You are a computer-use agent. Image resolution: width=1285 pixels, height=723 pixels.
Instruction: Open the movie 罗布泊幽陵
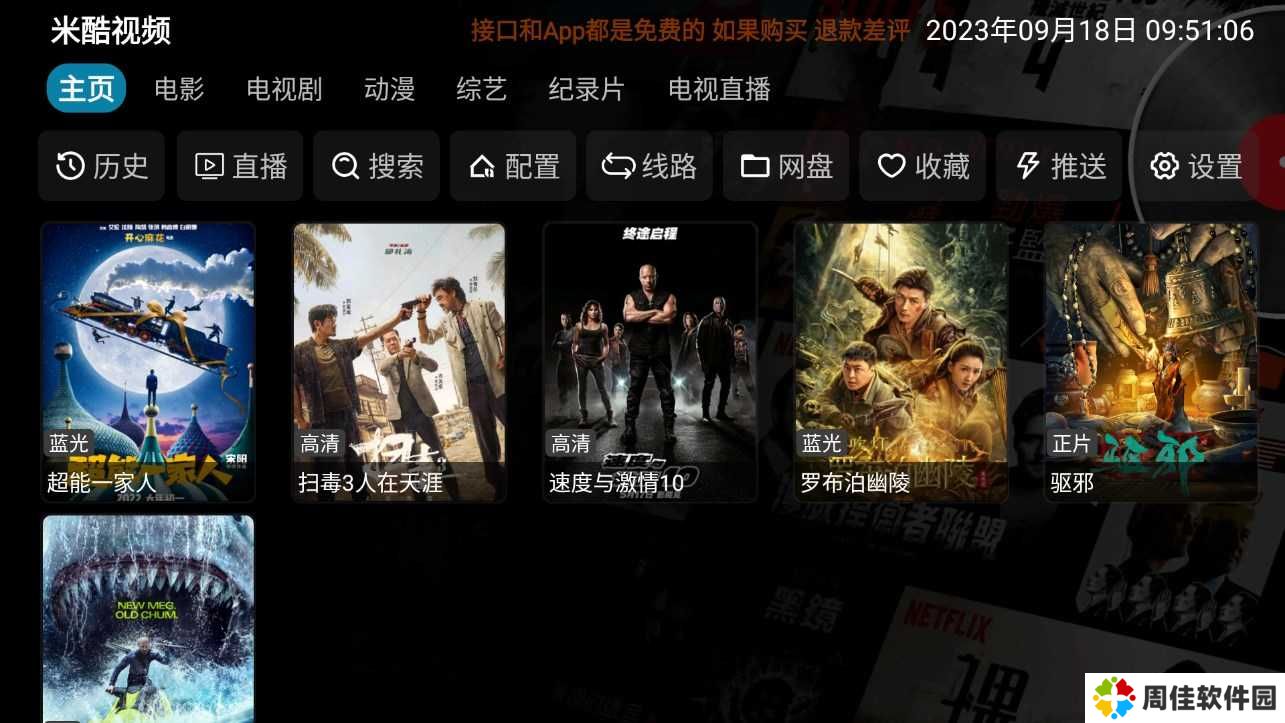pyautogui.click(x=900, y=361)
